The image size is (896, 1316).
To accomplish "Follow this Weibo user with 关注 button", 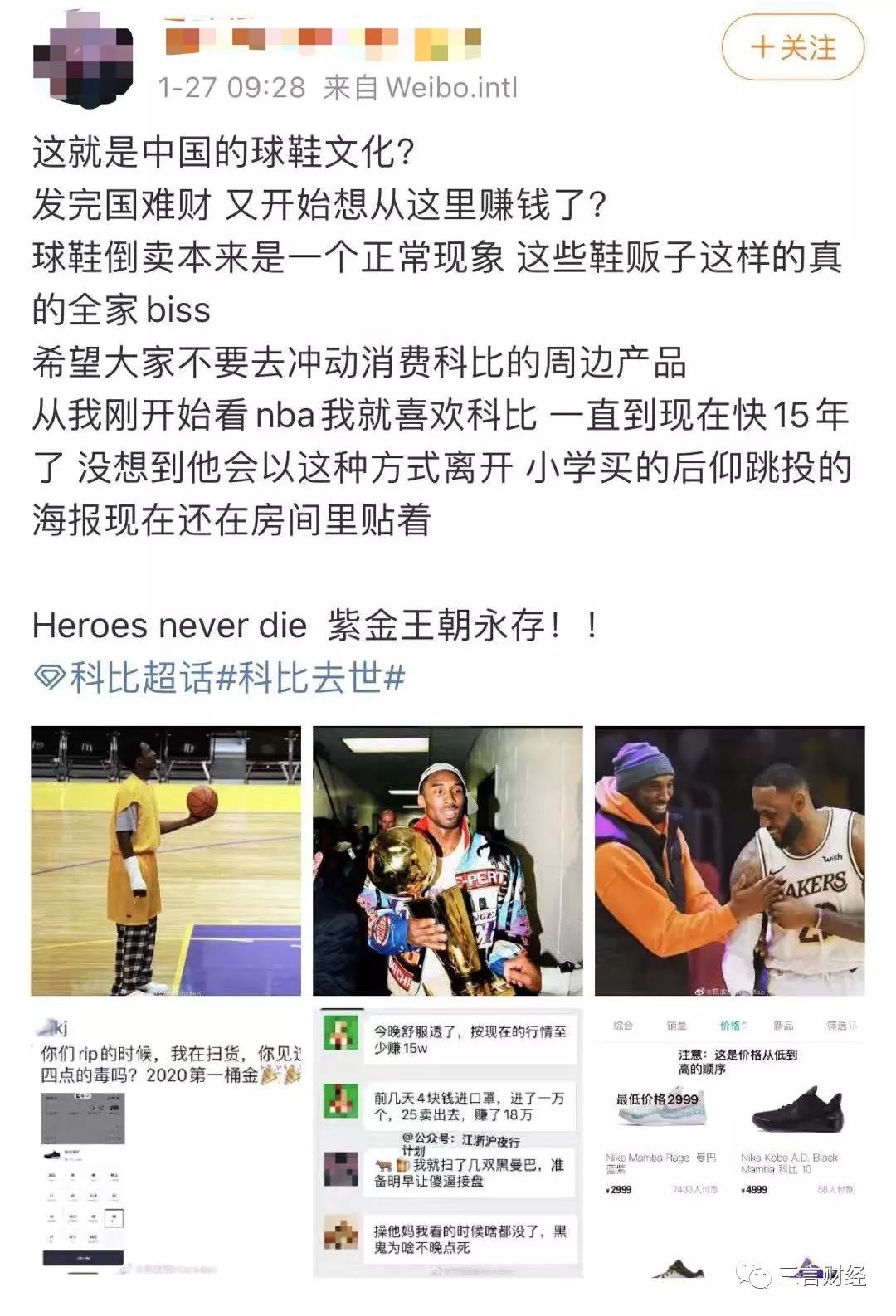I will 792,47.
